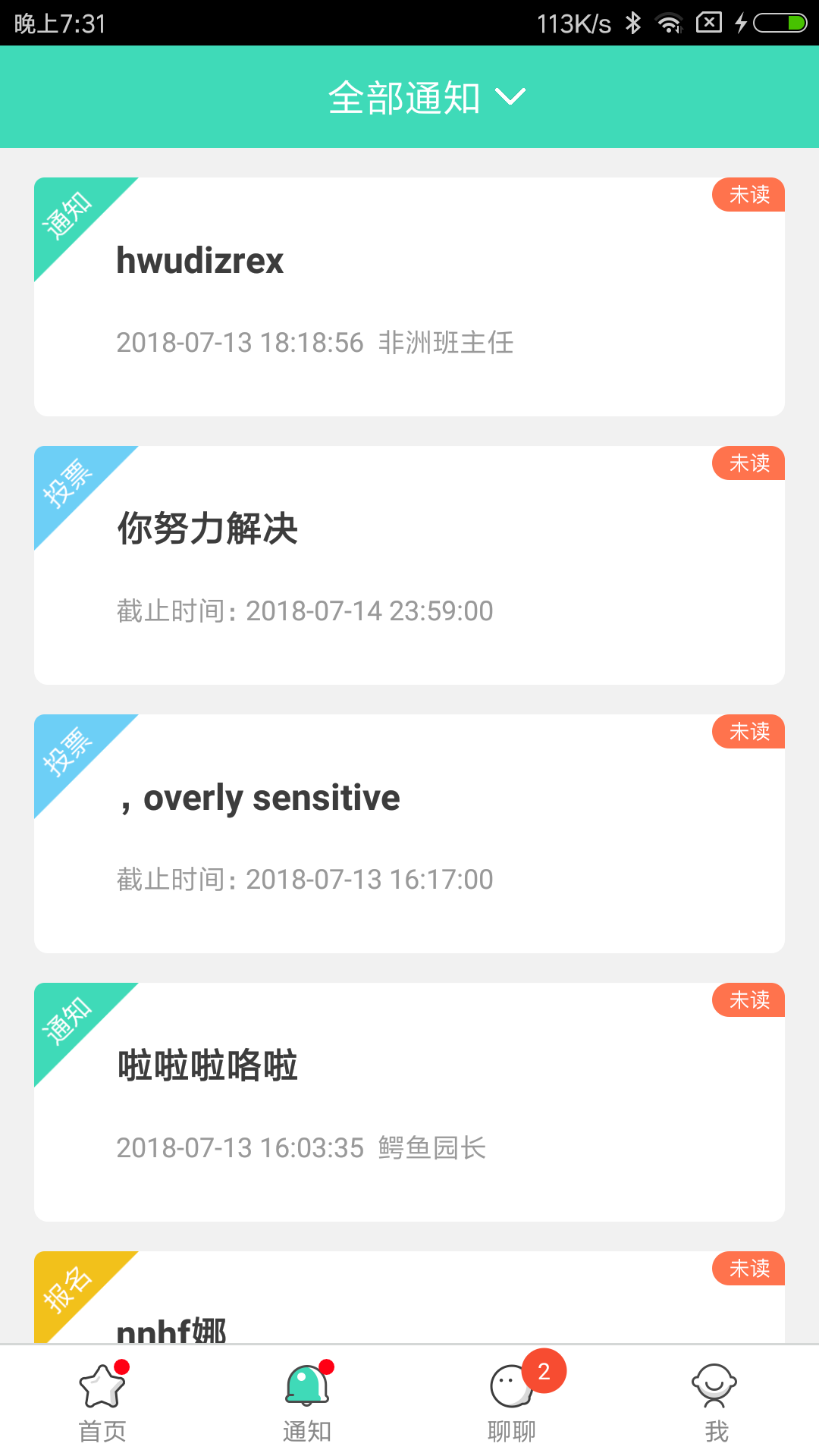This screenshot has width=819, height=1456.
Task: Open the 我 profile tab
Action: tap(716, 1401)
